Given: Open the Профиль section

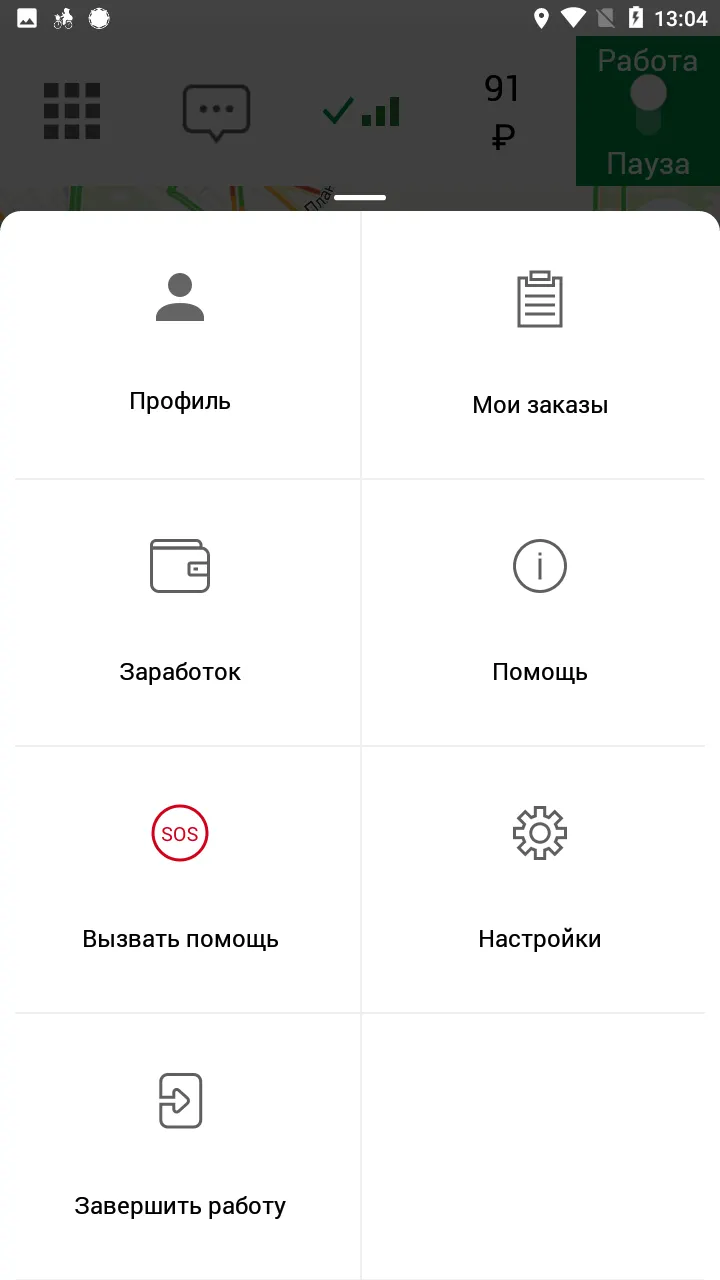Looking at the screenshot, I should pos(180,345).
